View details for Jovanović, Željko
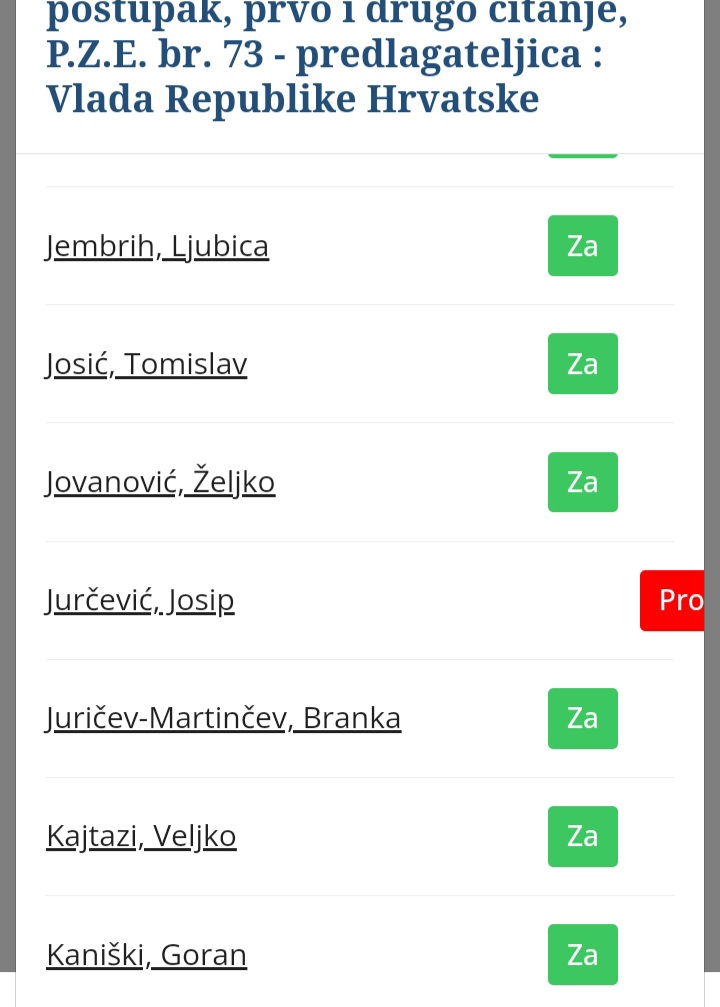The width and height of the screenshot is (720, 1007). (x=160, y=482)
